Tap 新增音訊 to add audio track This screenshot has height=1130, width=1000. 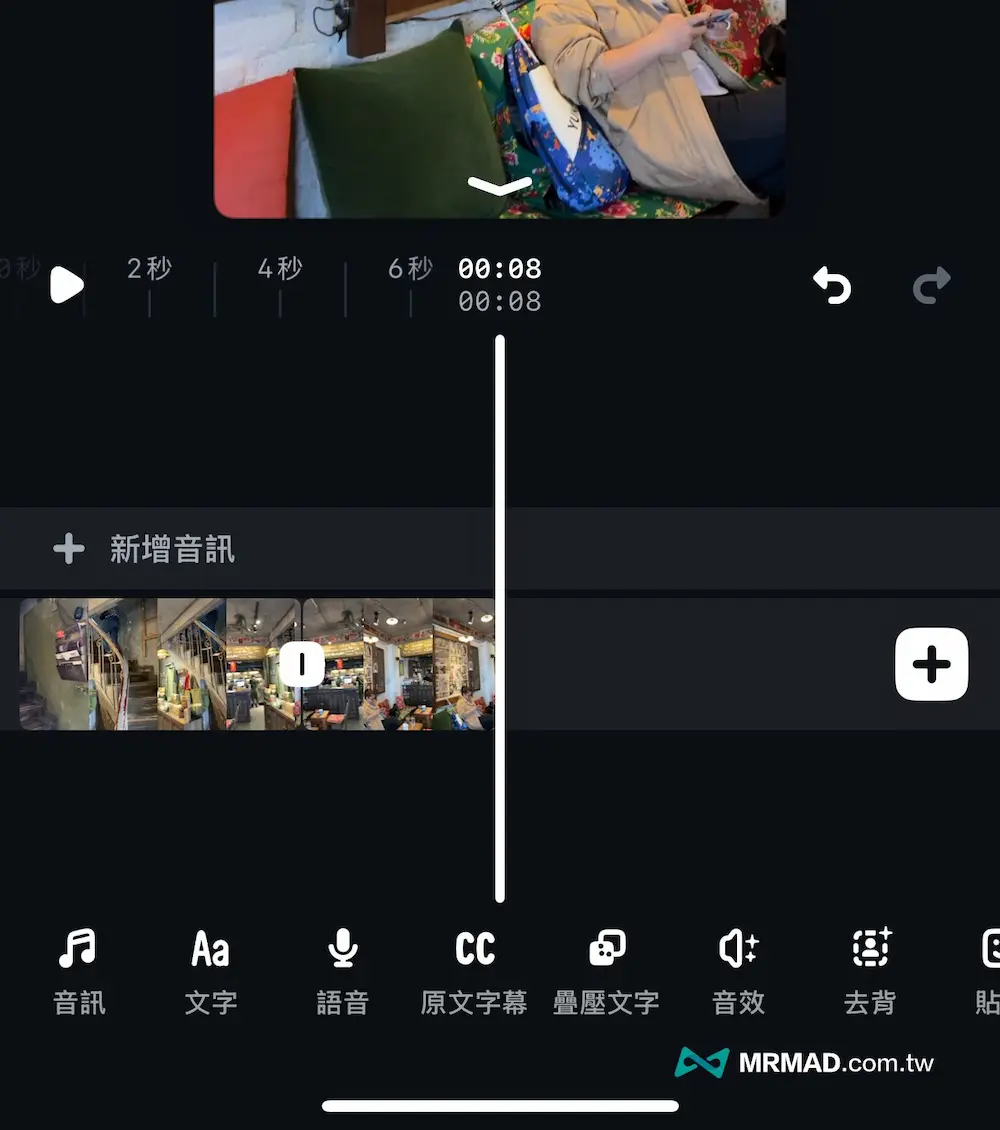coord(145,549)
